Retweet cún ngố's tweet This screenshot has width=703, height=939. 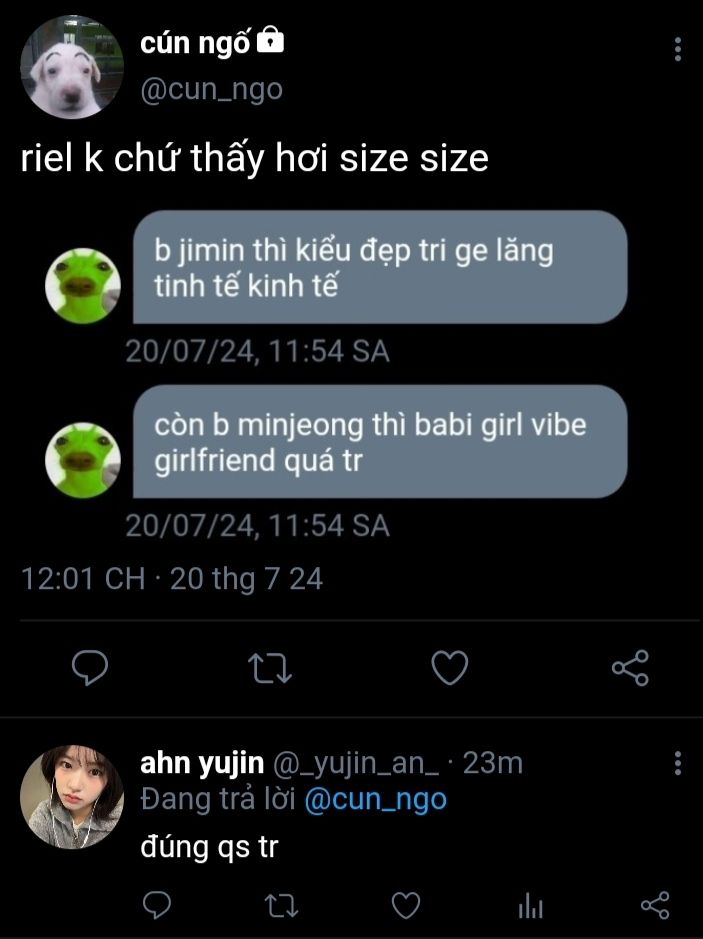pos(270,668)
